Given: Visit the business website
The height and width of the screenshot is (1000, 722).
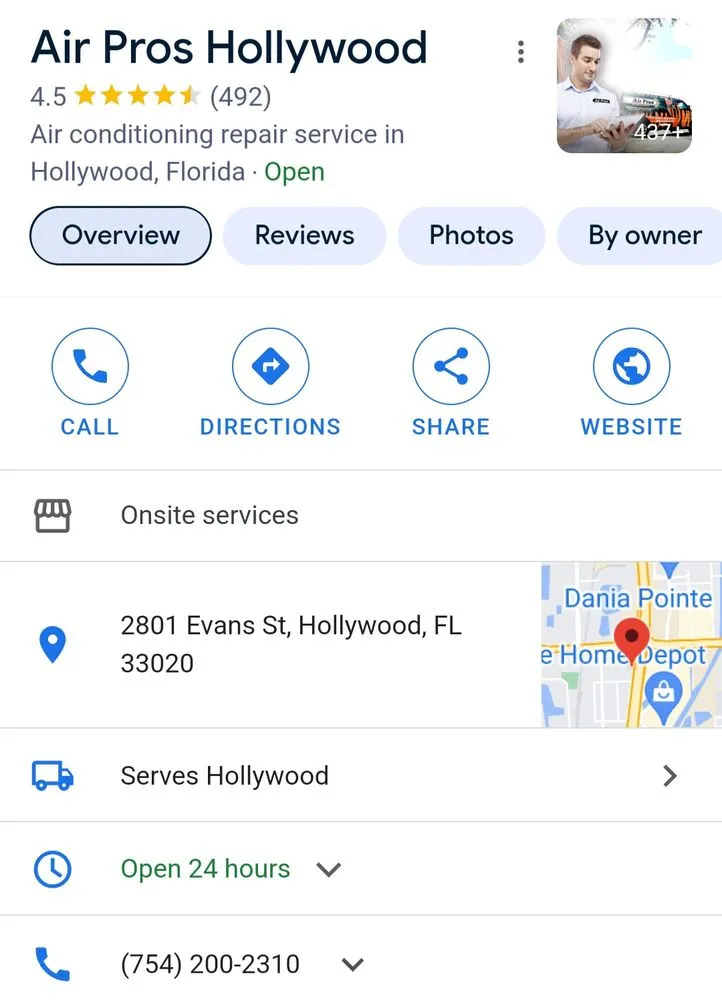Looking at the screenshot, I should tap(631, 385).
